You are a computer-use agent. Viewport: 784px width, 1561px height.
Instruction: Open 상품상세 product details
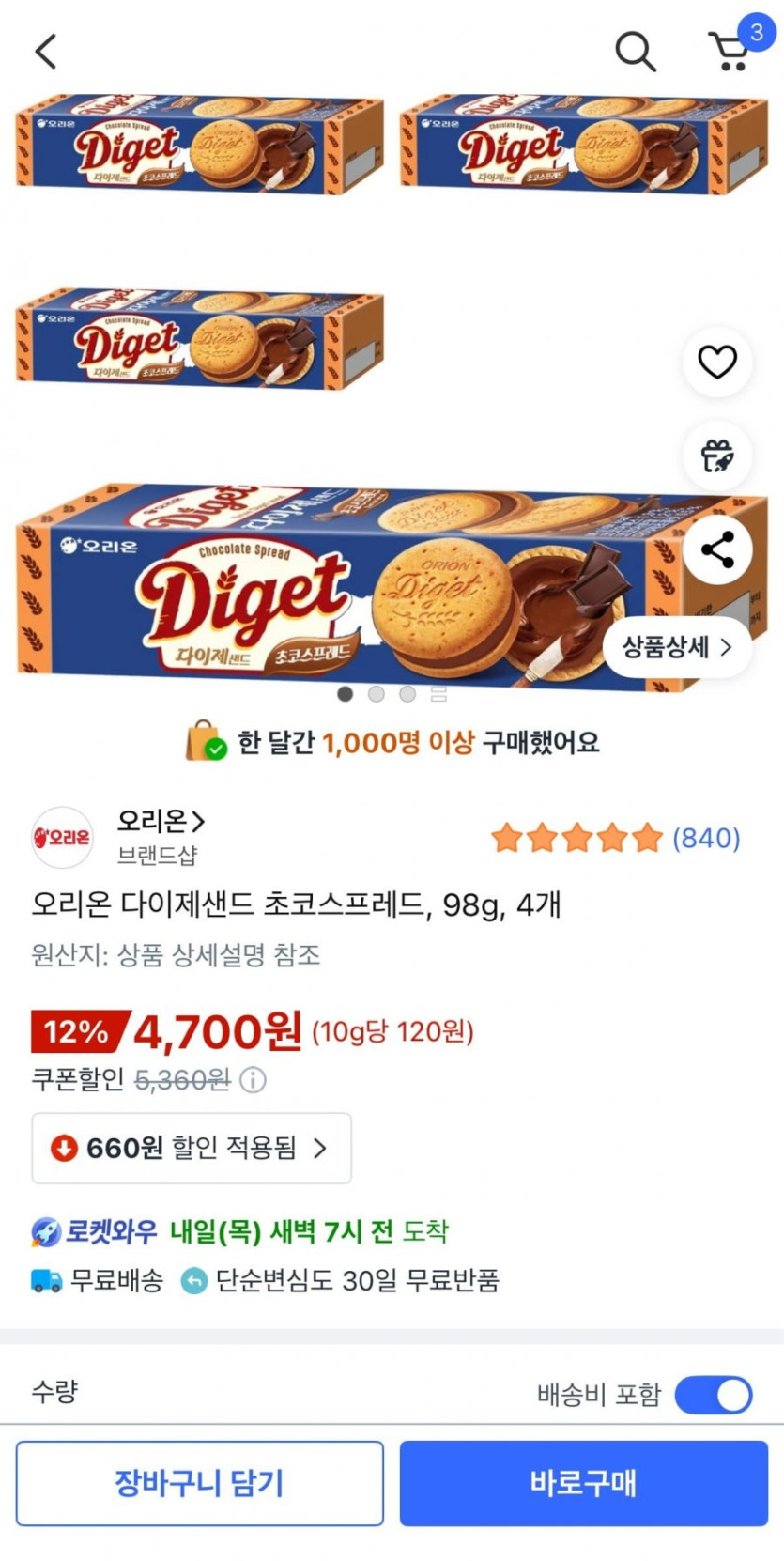point(677,646)
